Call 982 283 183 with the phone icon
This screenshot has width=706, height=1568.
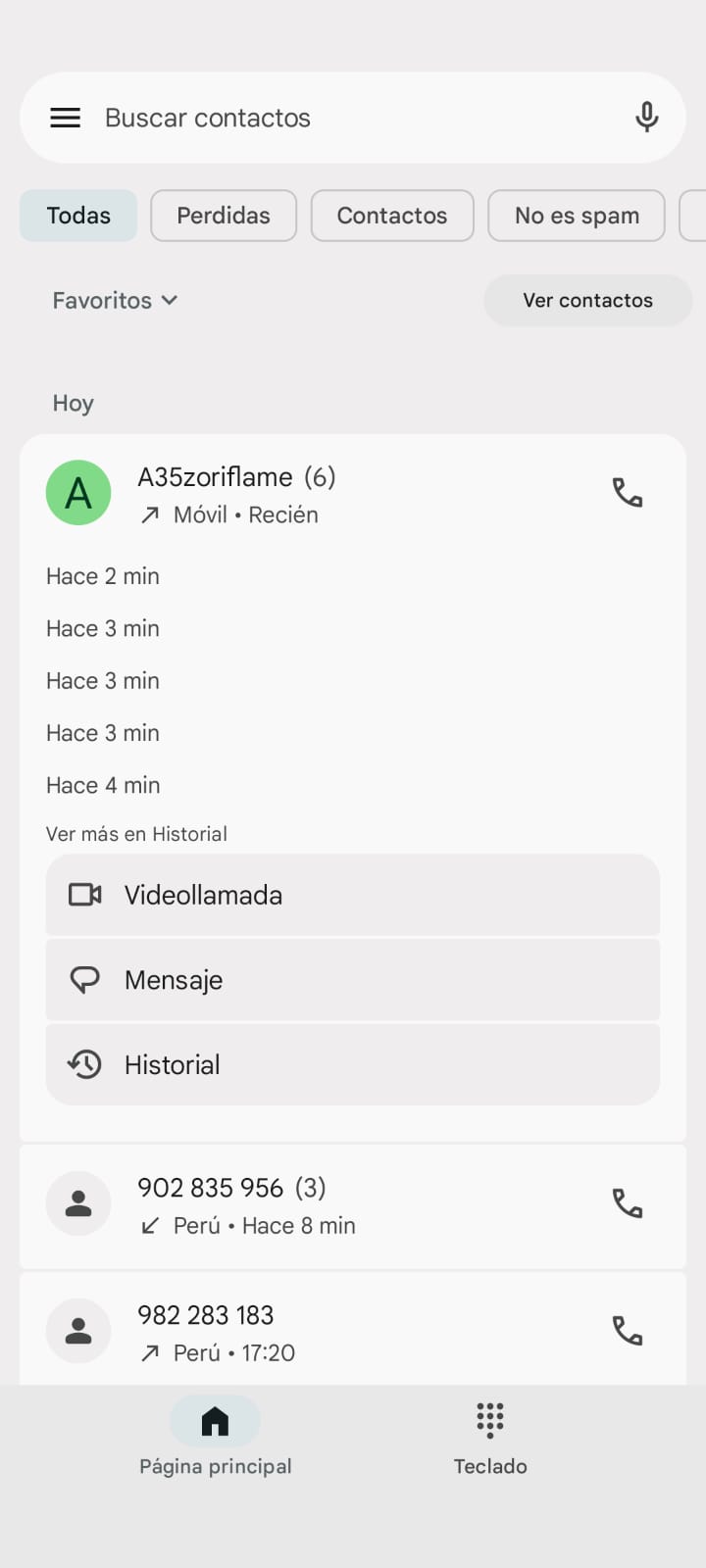[x=628, y=1331]
